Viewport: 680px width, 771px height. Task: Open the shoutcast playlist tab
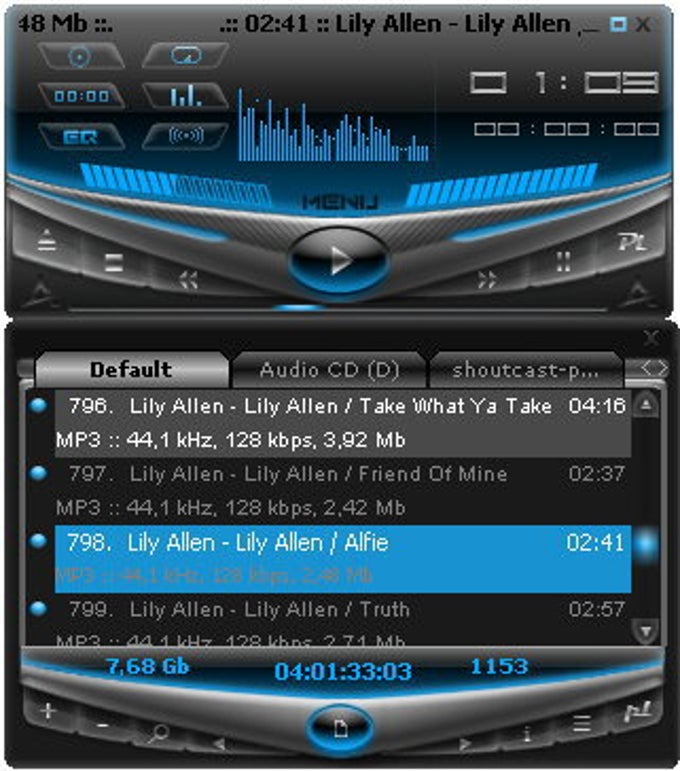pos(525,370)
